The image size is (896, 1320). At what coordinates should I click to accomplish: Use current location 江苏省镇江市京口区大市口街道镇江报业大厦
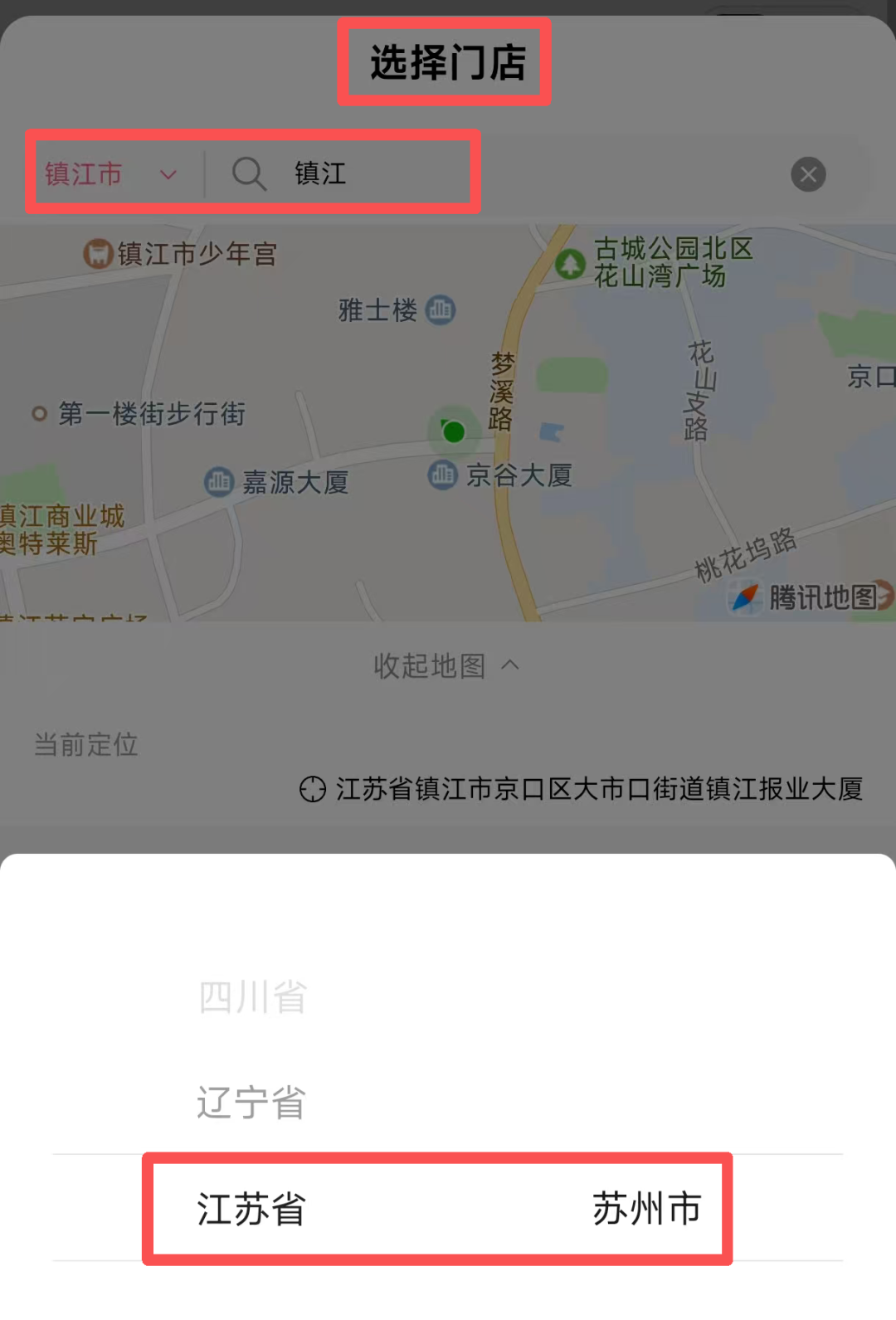click(x=581, y=788)
